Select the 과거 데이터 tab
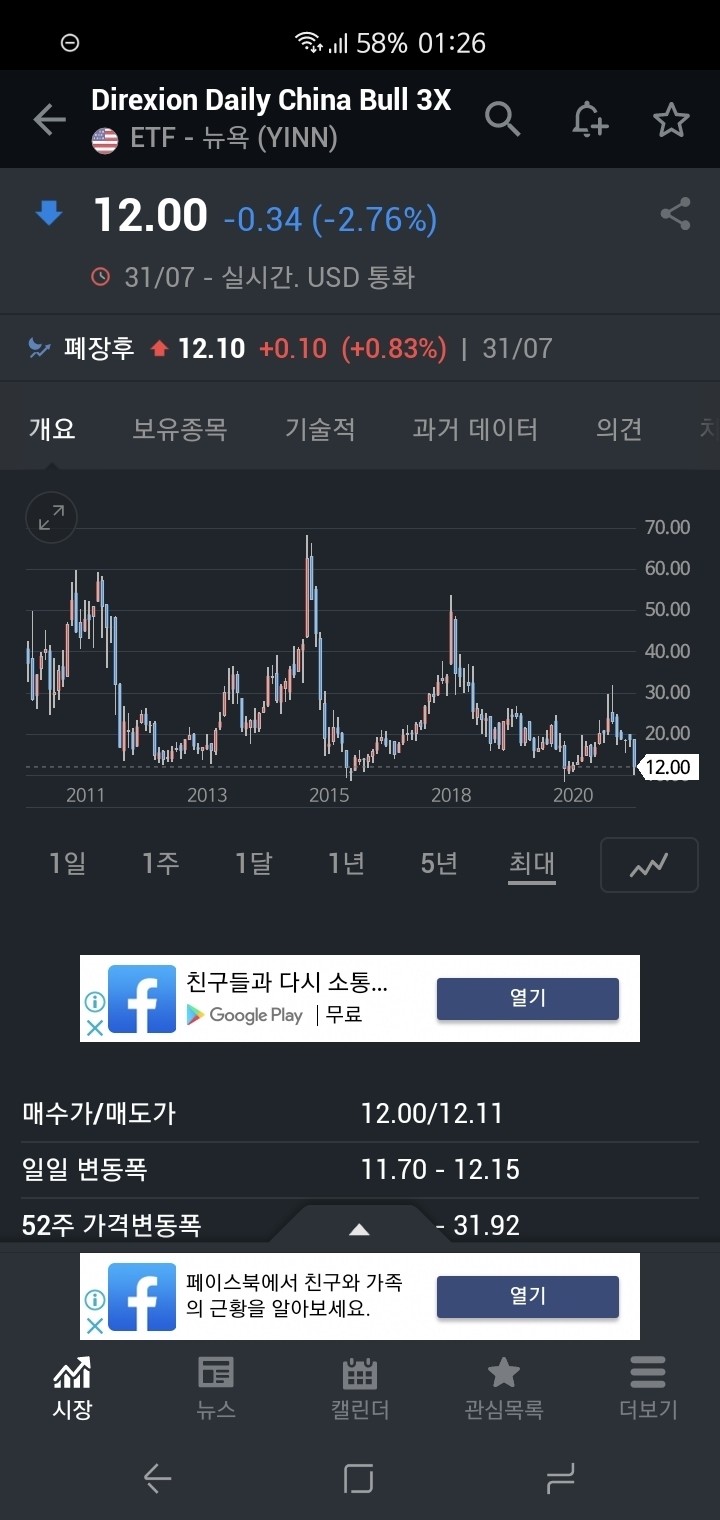This screenshot has width=720, height=1520. click(475, 428)
